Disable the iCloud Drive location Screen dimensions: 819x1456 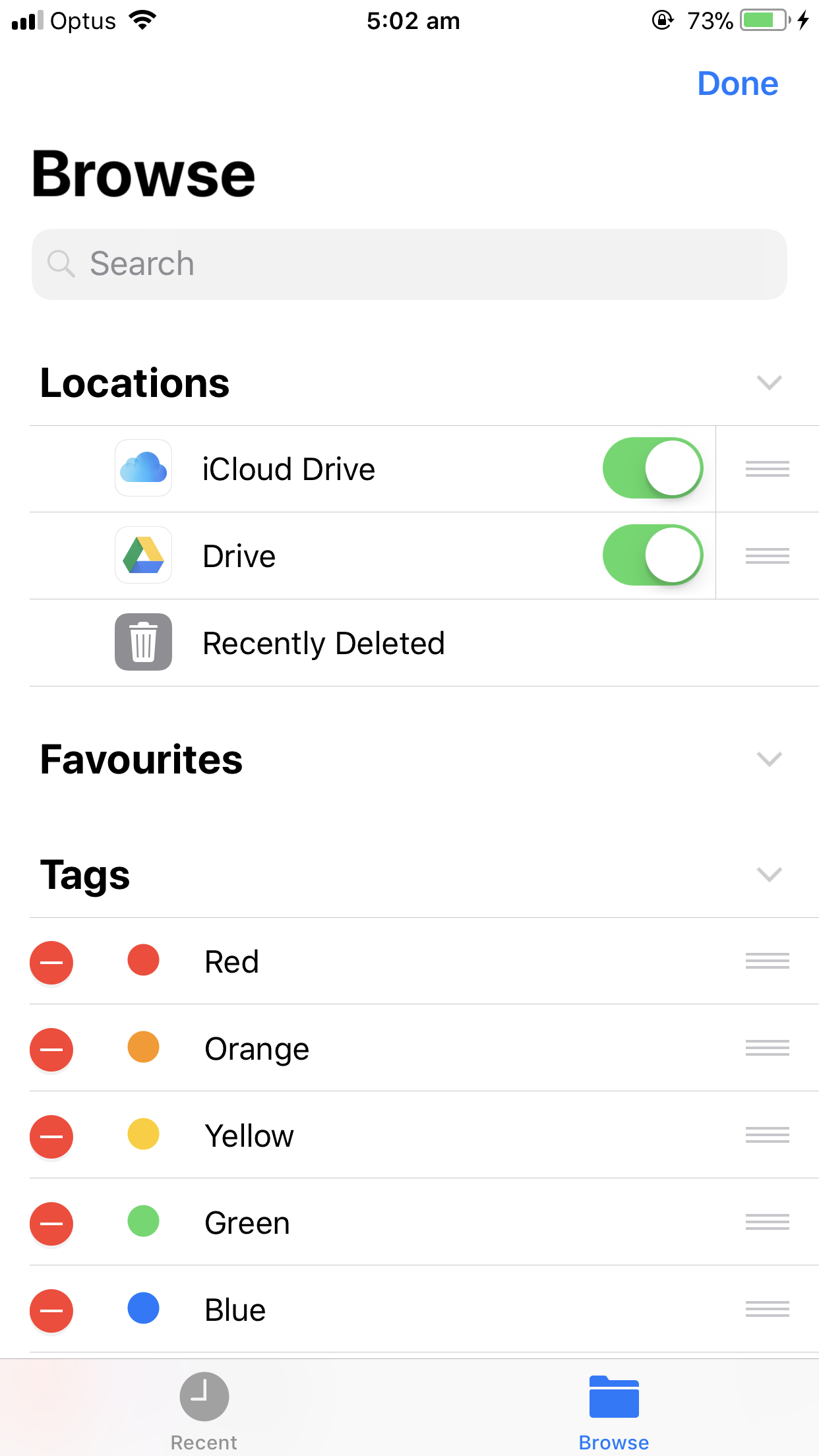[x=652, y=468]
